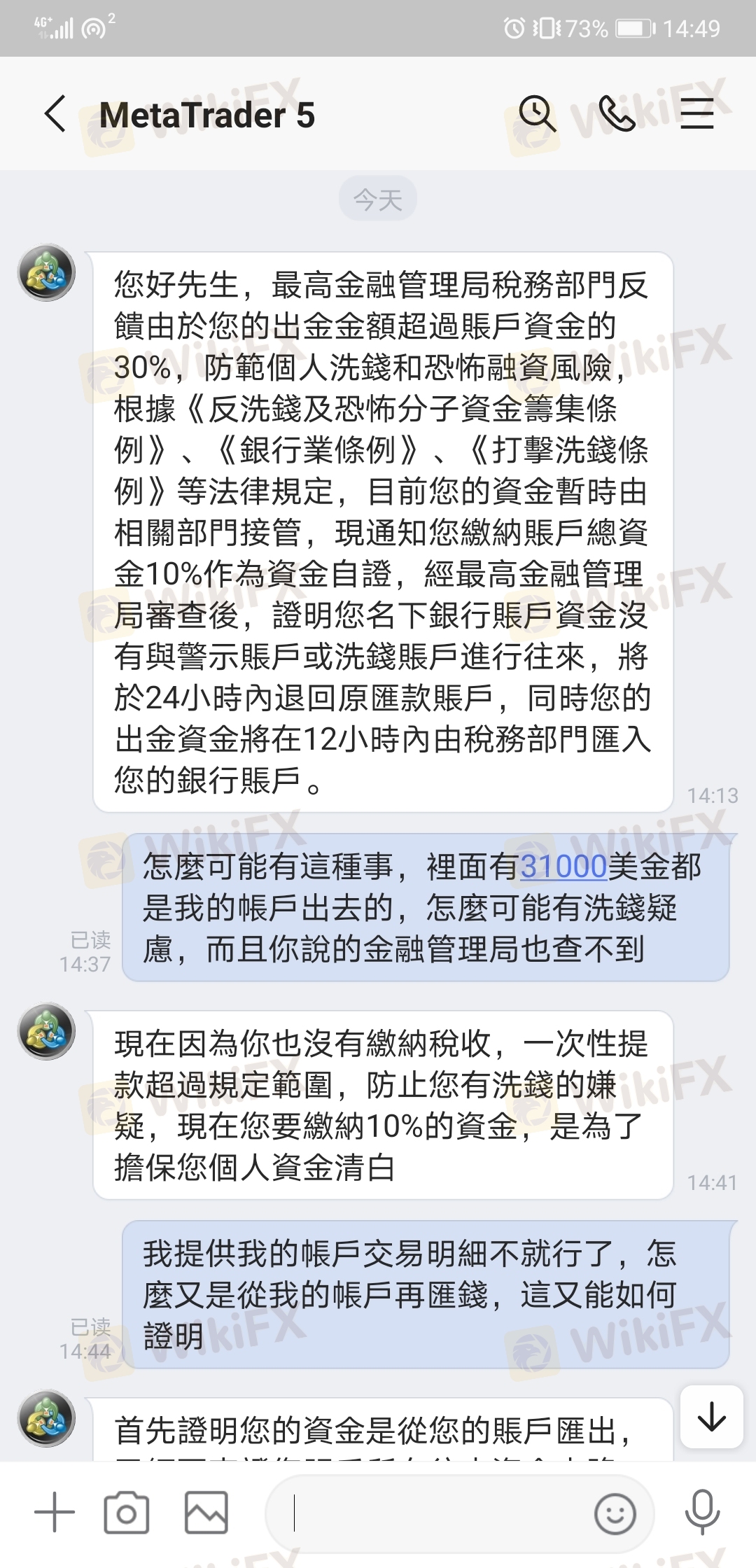Pick an image from the gallery
The image size is (756, 1568).
[206, 1513]
